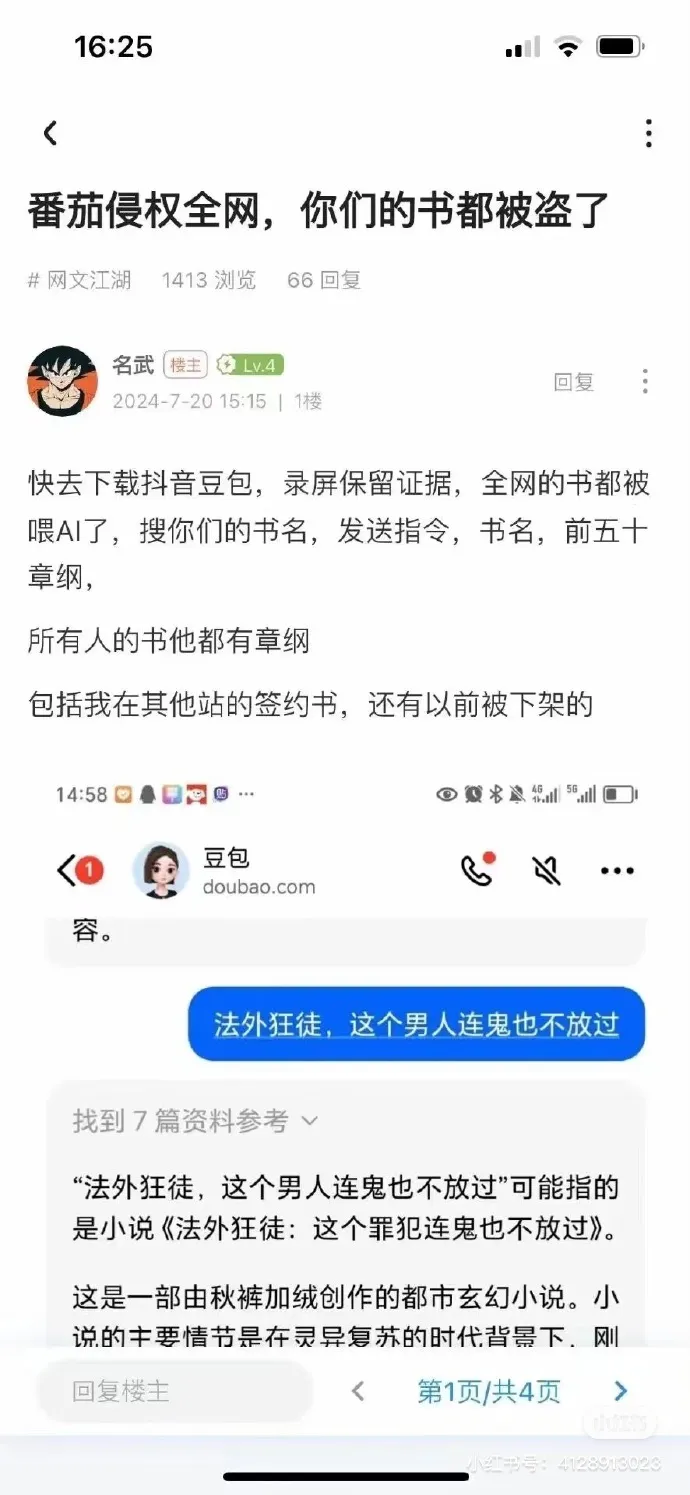Open the overflow menu in the top bar

tap(648, 133)
